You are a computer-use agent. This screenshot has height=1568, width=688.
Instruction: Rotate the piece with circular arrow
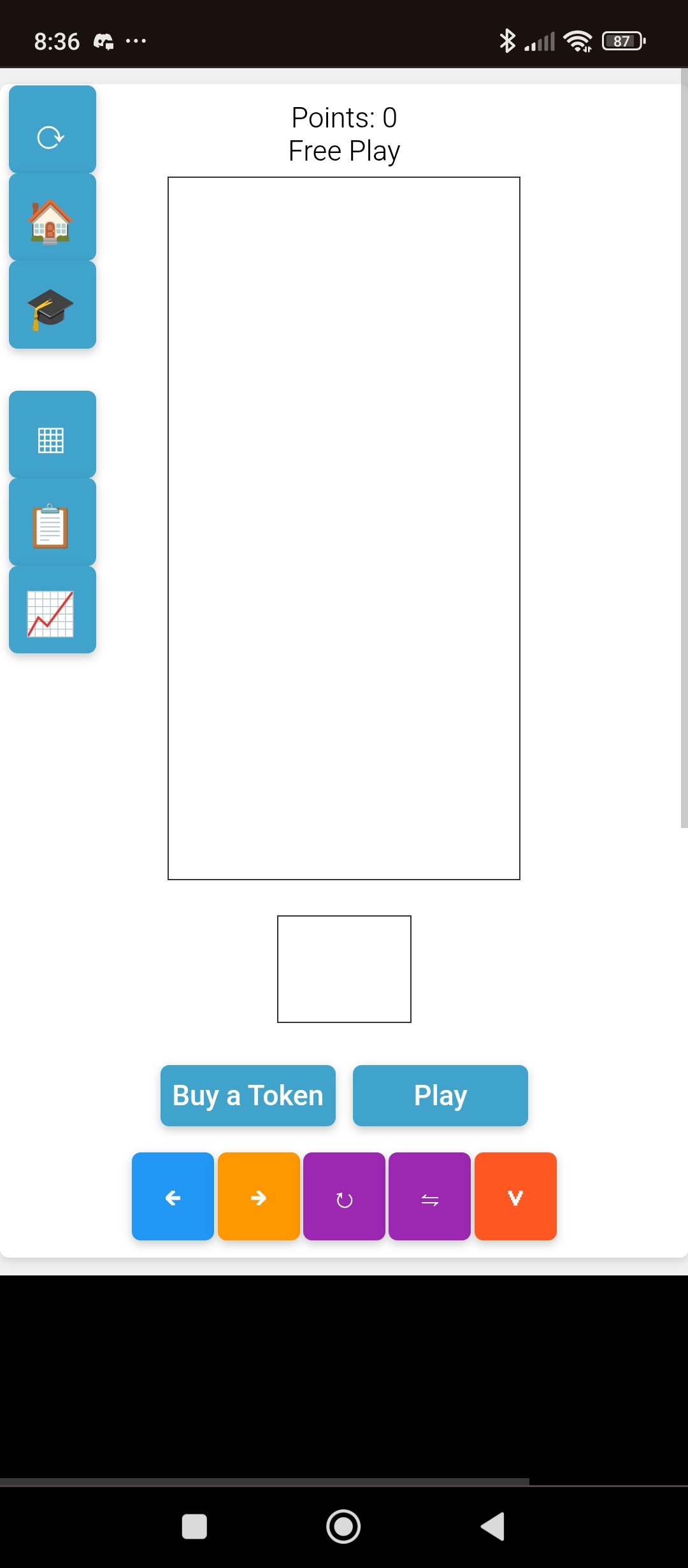coord(344,1196)
